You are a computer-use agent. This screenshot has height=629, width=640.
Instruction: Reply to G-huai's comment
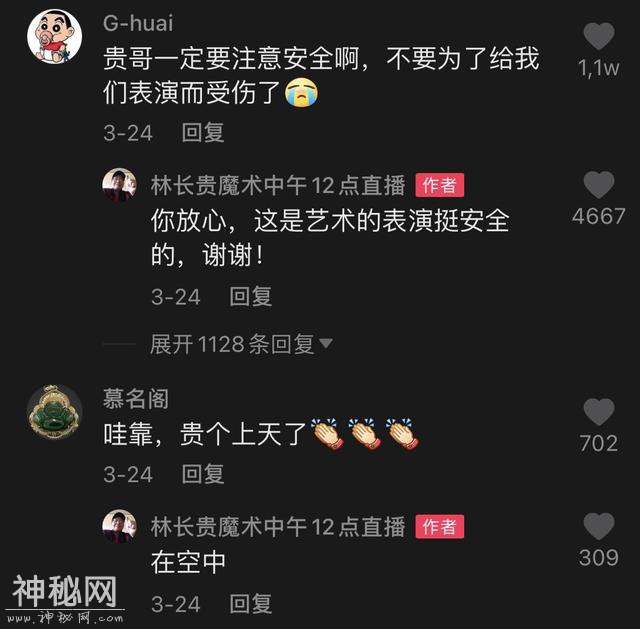pyautogui.click(x=203, y=133)
